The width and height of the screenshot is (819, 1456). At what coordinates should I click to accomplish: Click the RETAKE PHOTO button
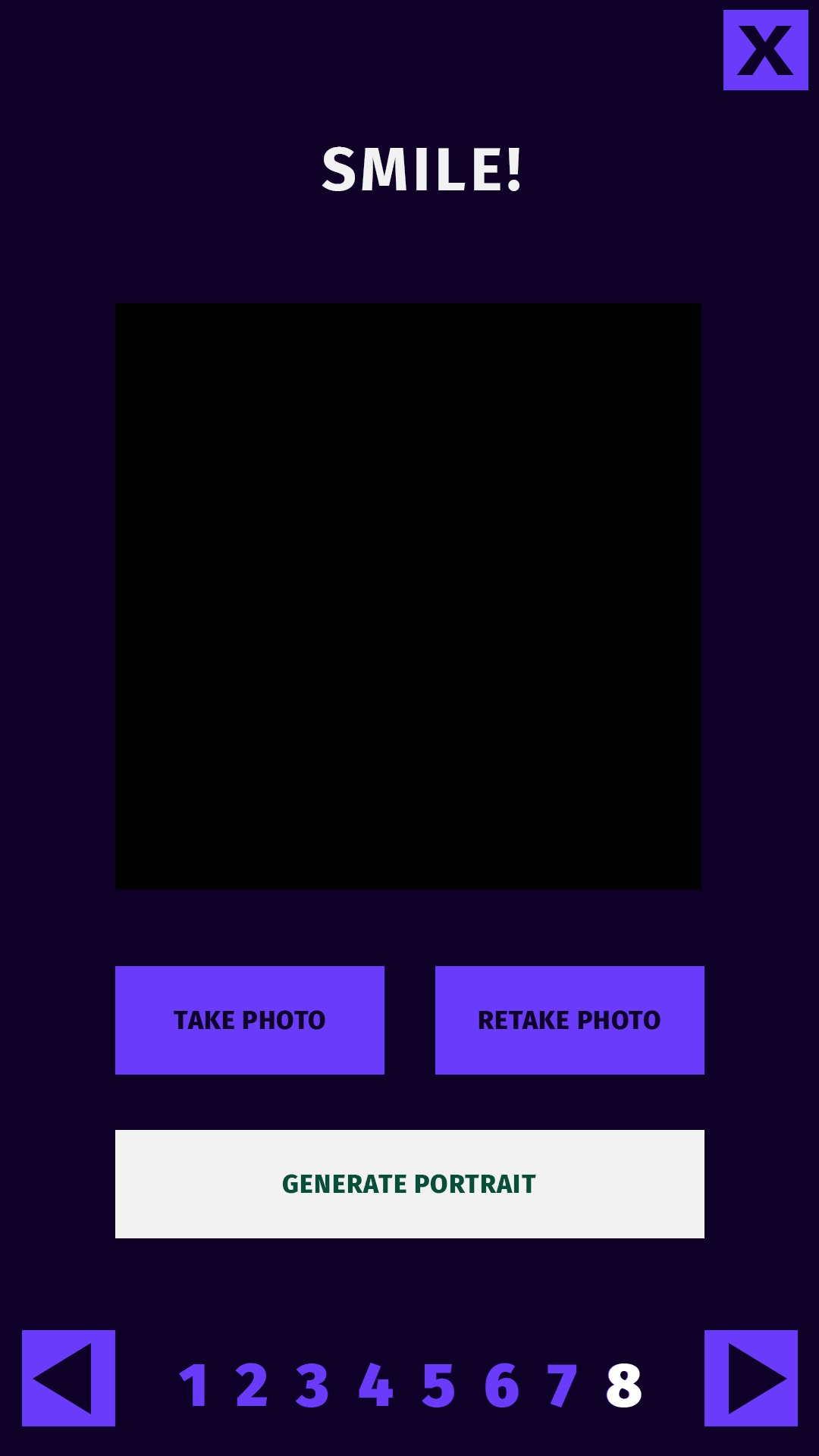coord(570,1019)
